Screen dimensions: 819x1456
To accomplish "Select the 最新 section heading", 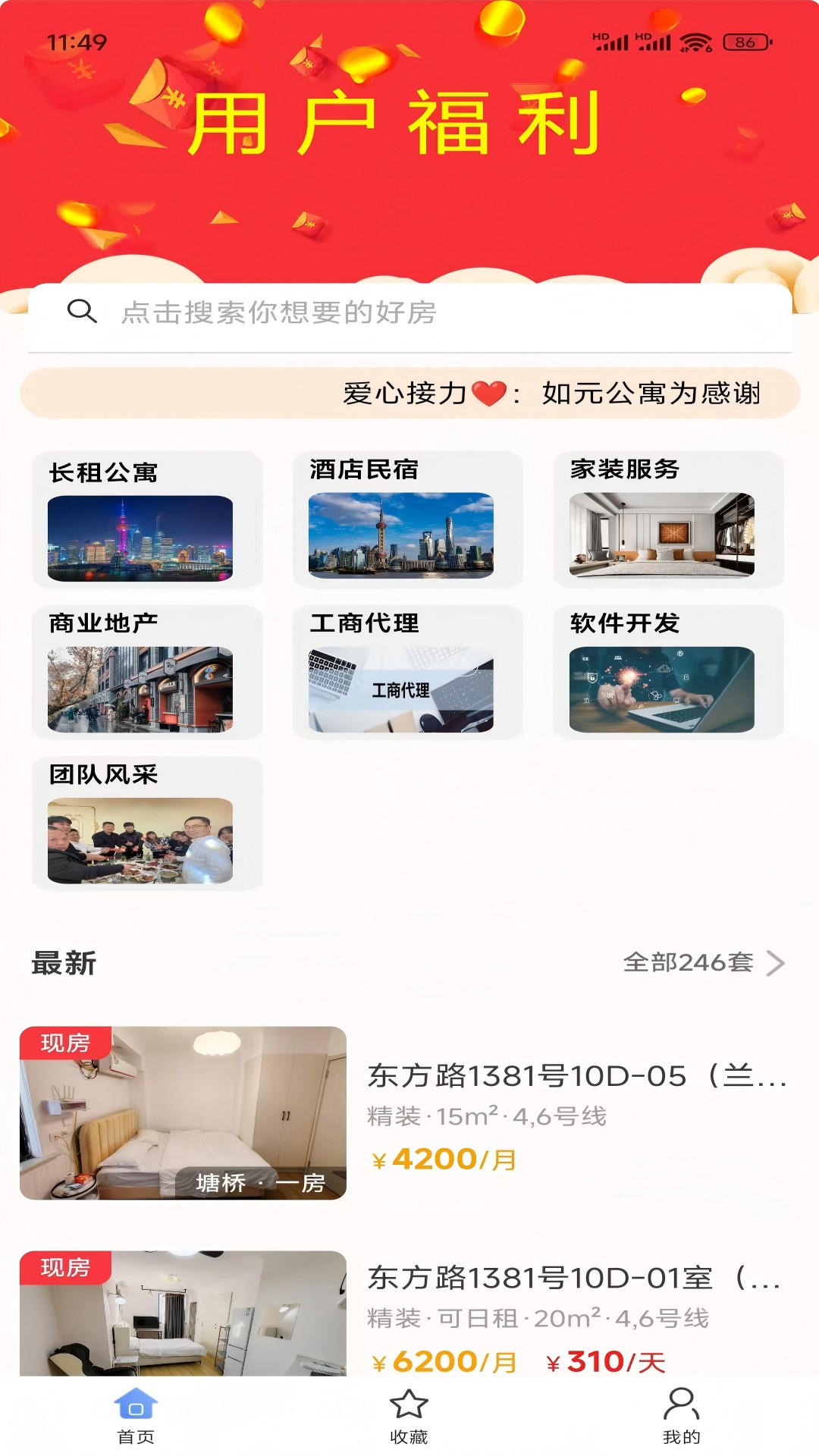I will tap(64, 963).
